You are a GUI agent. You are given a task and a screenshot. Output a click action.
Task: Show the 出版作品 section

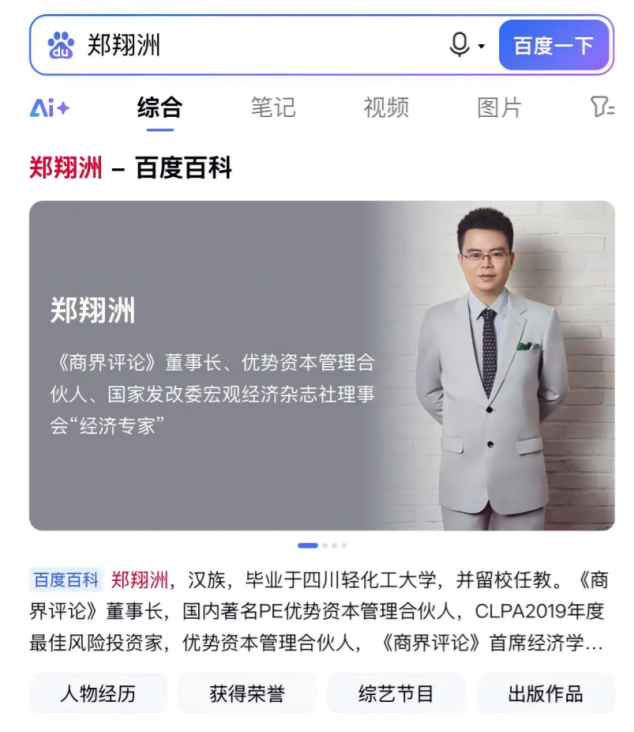(545, 693)
